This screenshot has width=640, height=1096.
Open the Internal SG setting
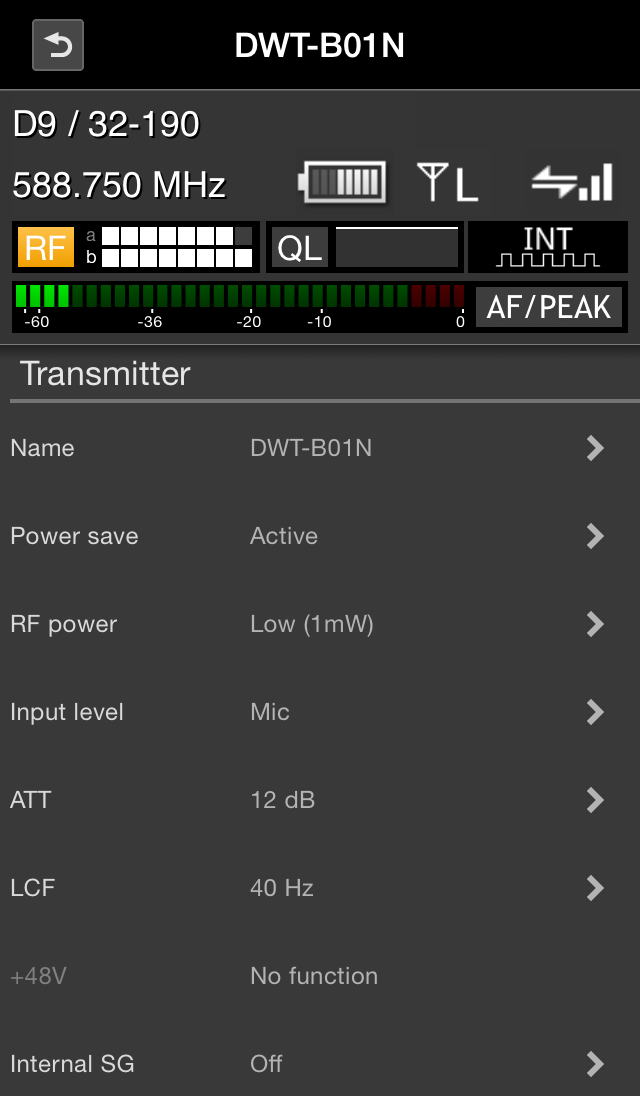tap(320, 1064)
